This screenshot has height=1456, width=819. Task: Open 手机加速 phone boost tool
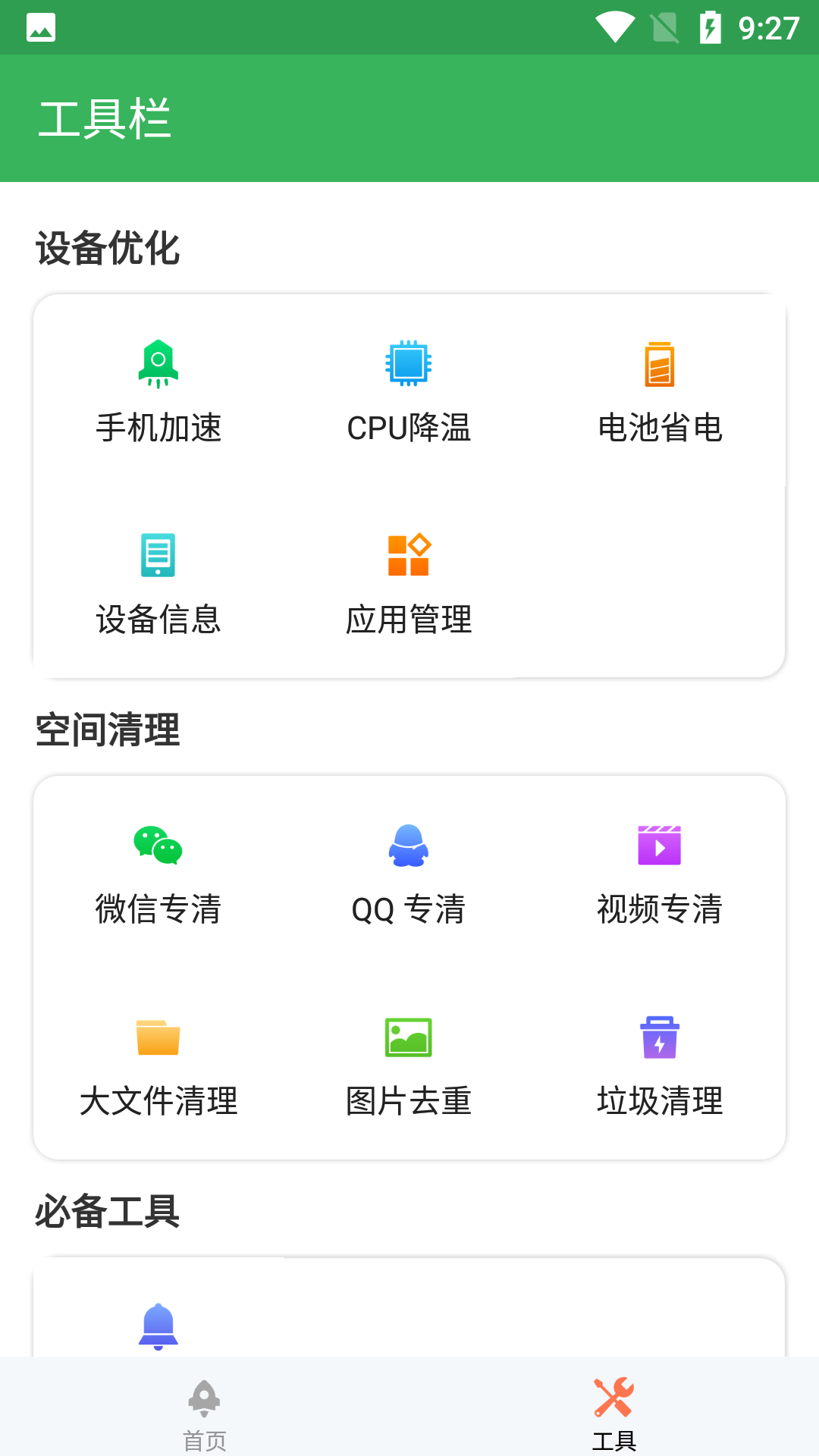(x=158, y=391)
